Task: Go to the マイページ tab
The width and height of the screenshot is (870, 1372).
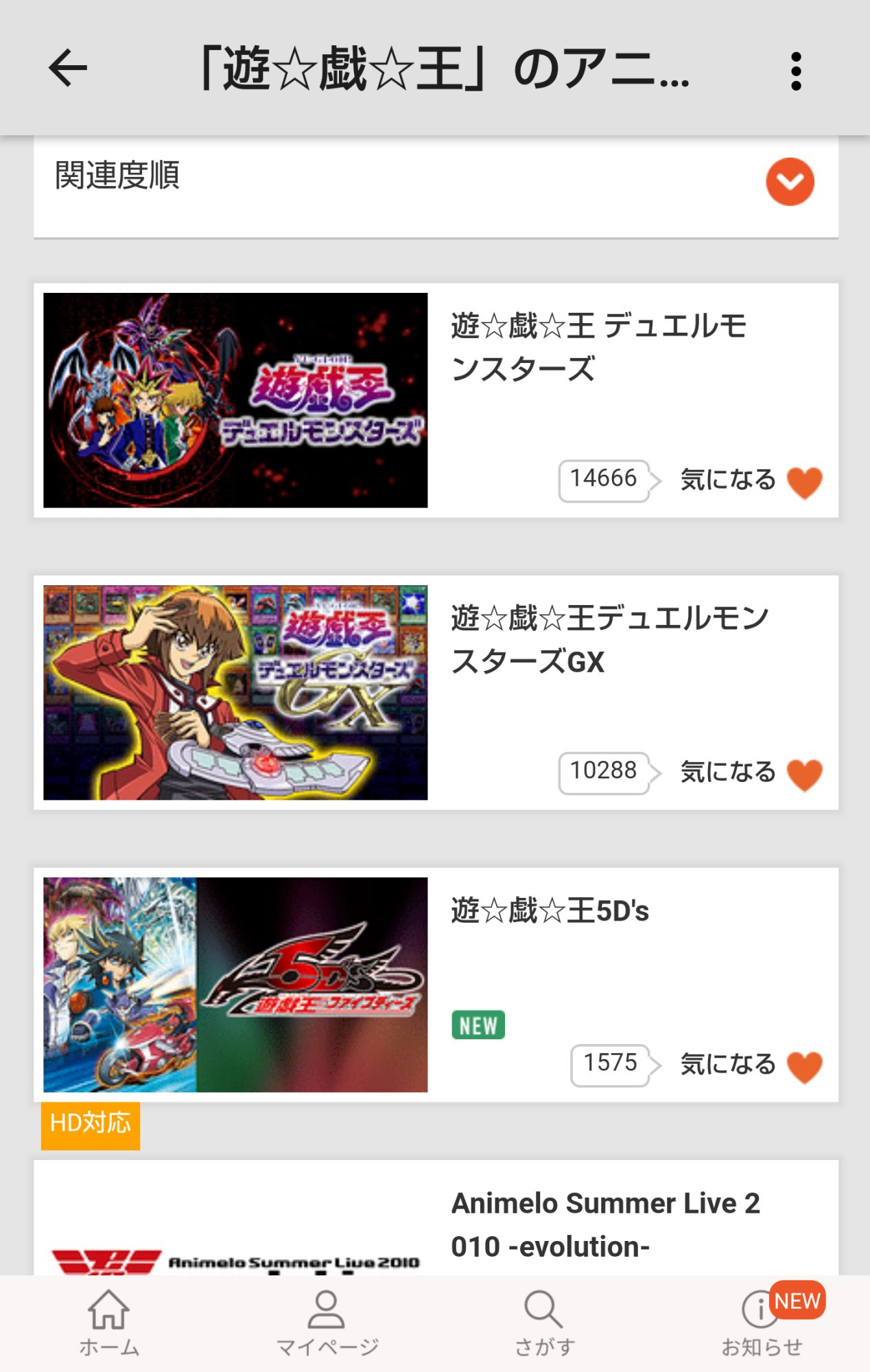Action: (x=327, y=1324)
